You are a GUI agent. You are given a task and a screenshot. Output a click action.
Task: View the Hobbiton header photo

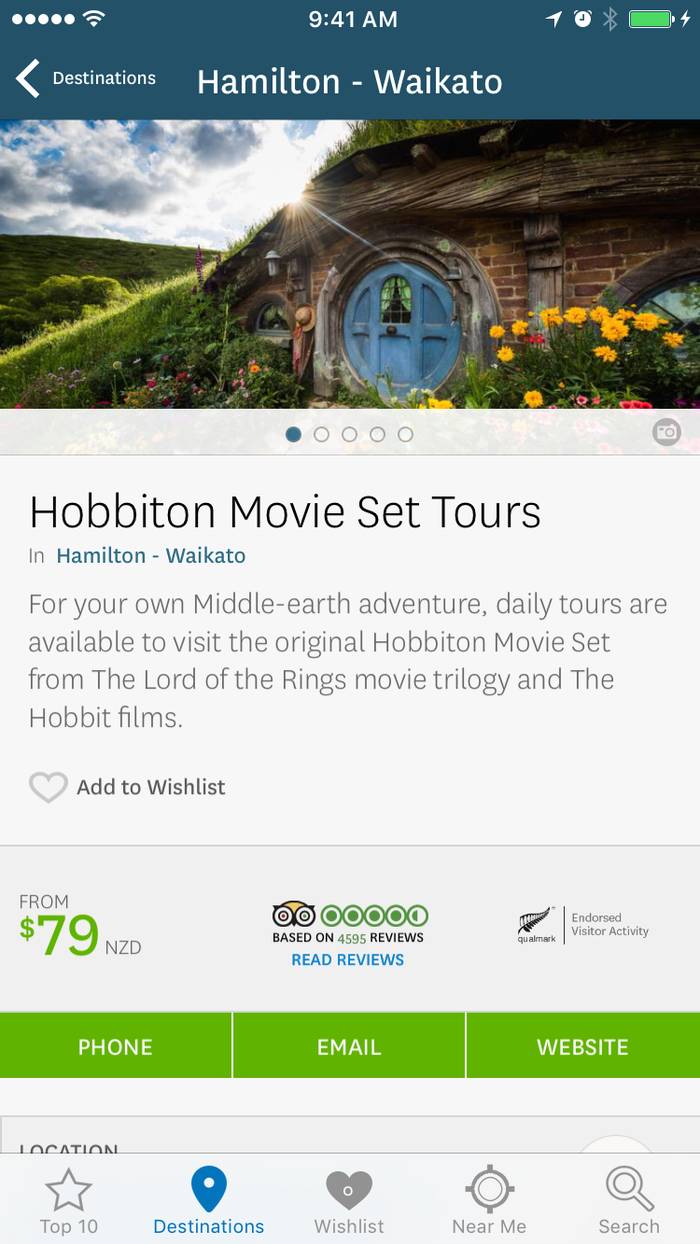coord(350,265)
